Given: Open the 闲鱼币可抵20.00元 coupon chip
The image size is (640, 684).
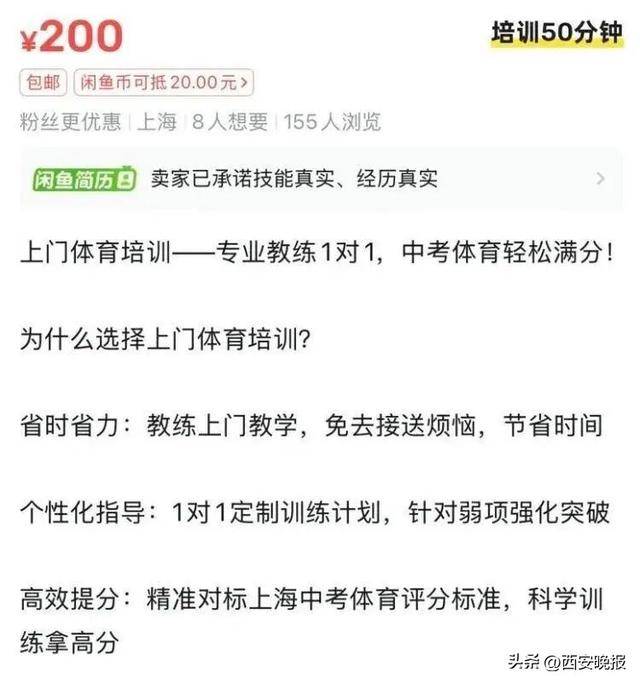Looking at the screenshot, I should (165, 82).
